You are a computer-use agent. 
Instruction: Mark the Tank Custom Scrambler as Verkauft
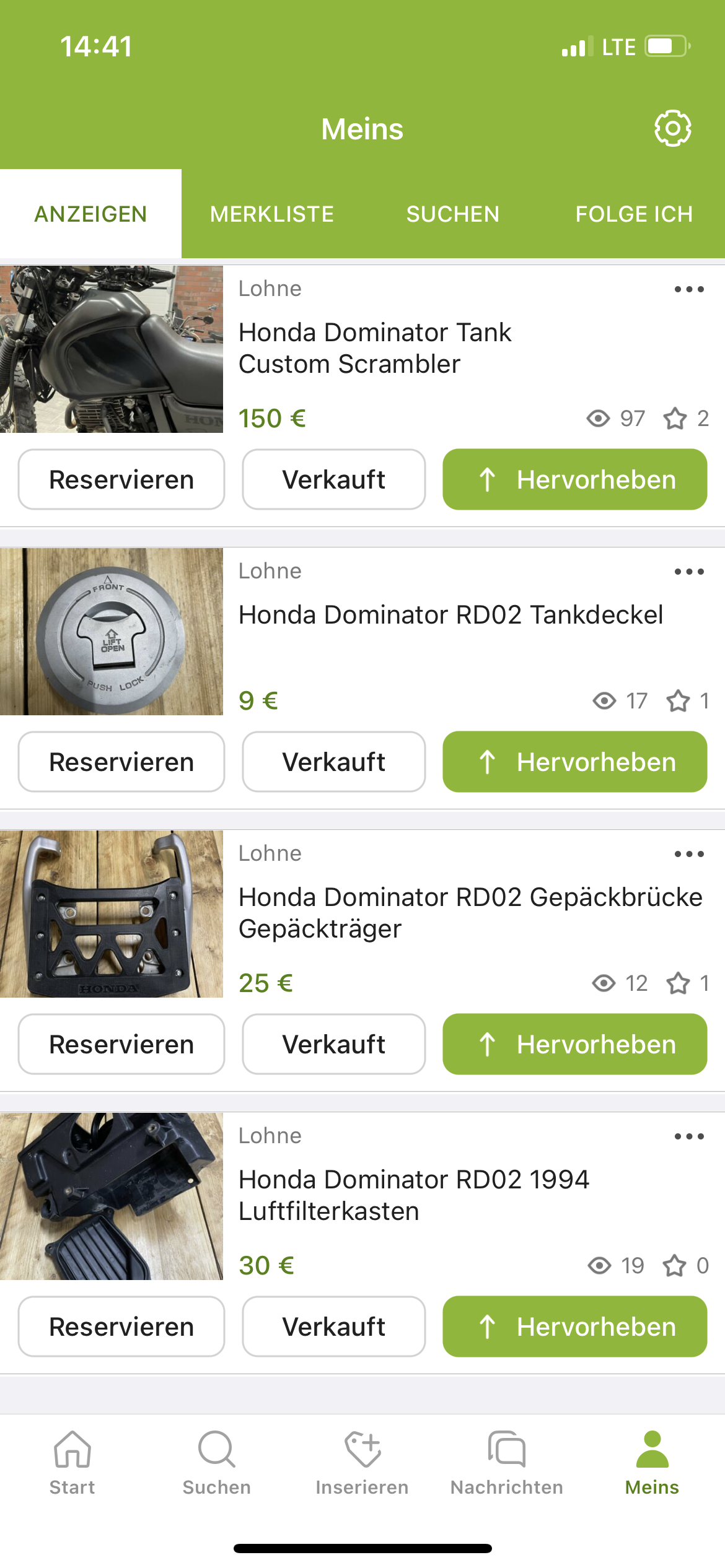[334, 479]
